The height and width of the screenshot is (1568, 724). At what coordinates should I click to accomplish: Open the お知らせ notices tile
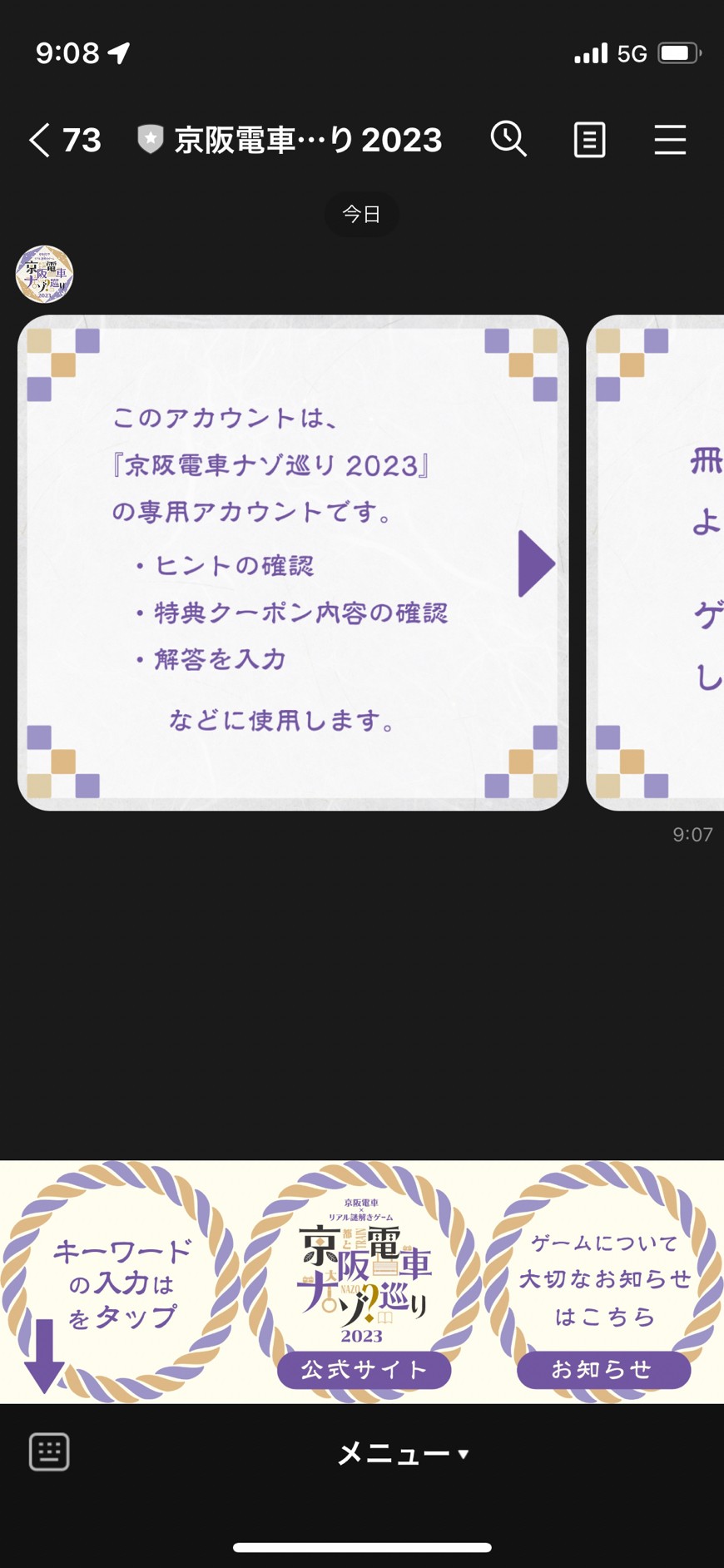(x=603, y=1282)
